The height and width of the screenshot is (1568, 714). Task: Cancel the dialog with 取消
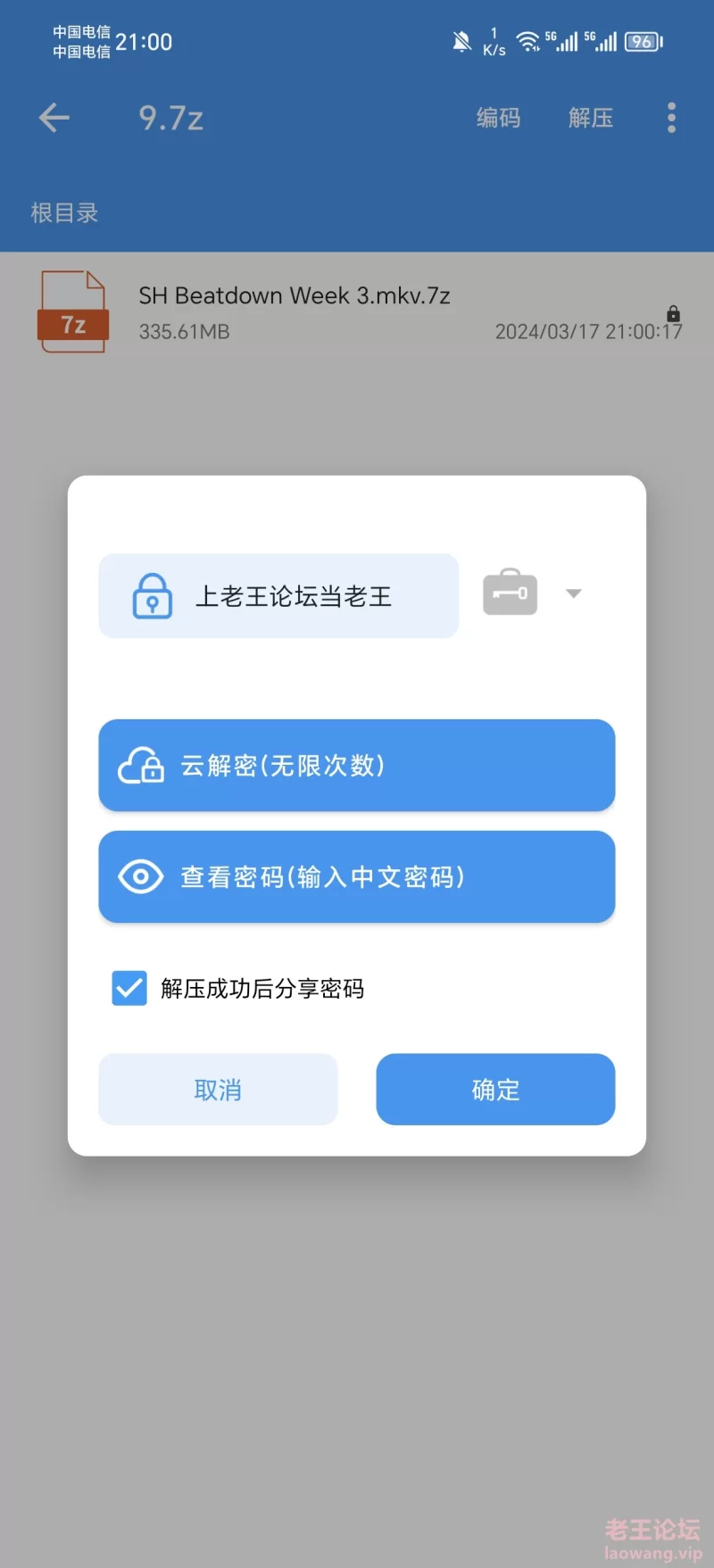click(x=218, y=1090)
